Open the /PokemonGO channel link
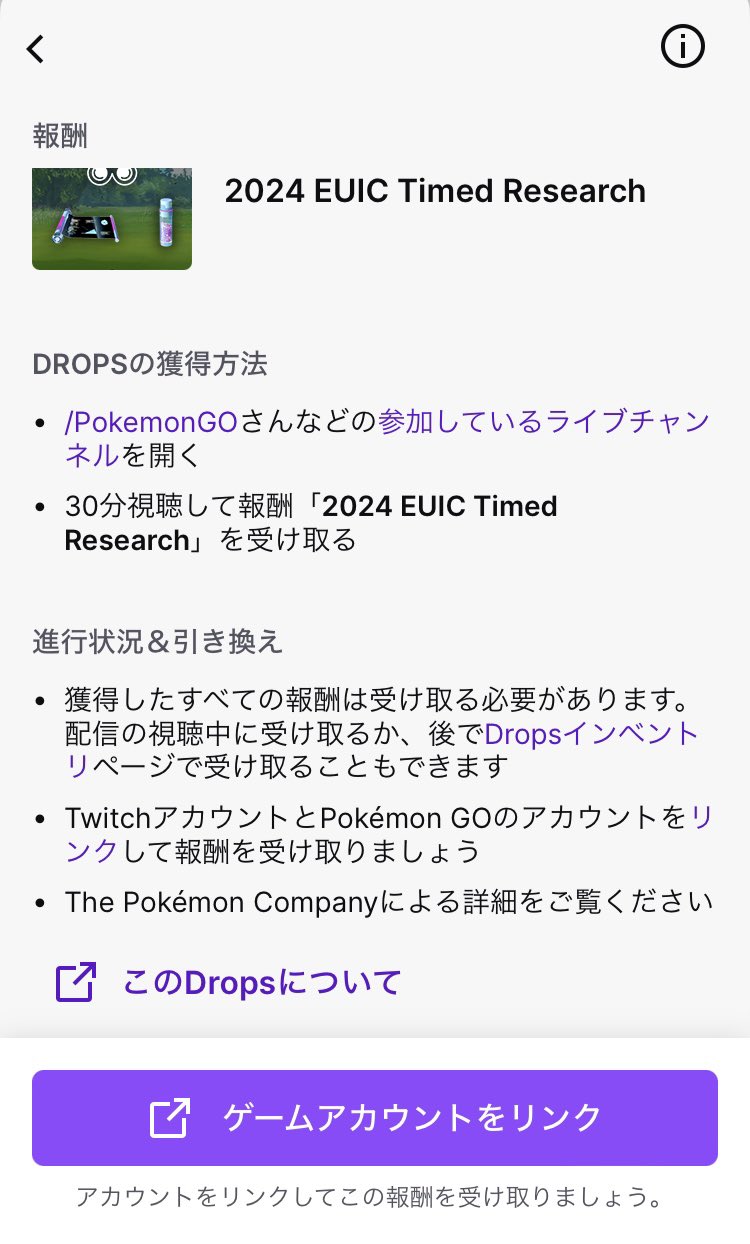The image size is (750, 1244). click(x=150, y=422)
